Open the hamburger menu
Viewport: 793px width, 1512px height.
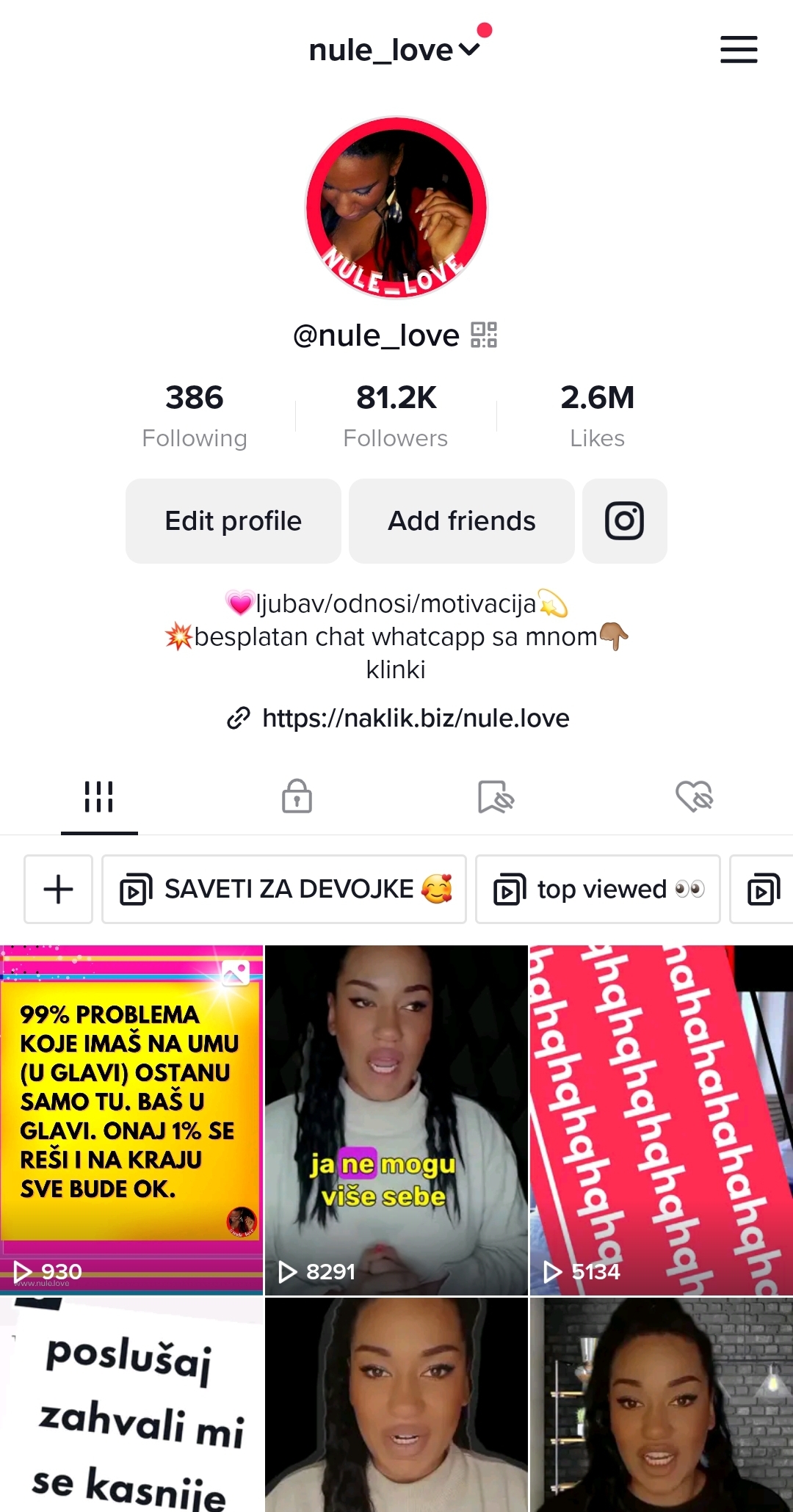point(738,49)
